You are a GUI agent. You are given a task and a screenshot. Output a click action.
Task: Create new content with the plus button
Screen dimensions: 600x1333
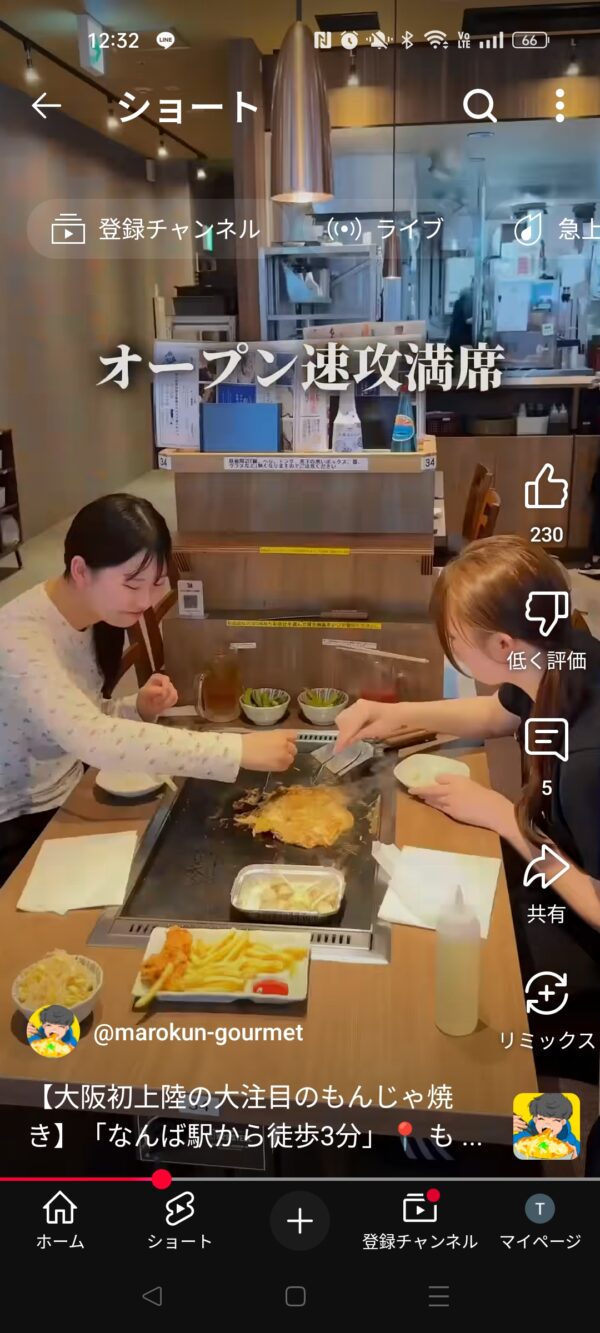pos(300,1221)
